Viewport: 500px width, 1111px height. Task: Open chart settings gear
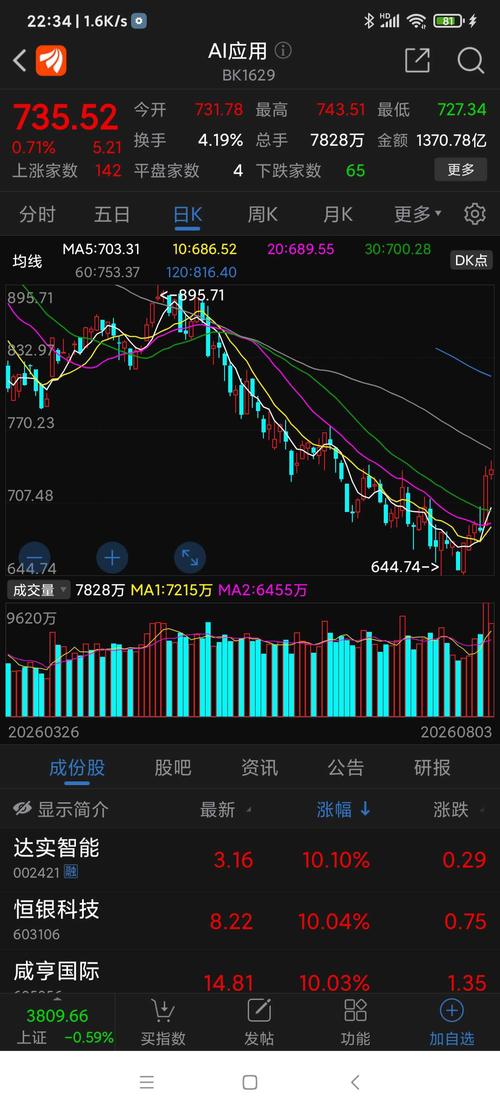click(475, 214)
